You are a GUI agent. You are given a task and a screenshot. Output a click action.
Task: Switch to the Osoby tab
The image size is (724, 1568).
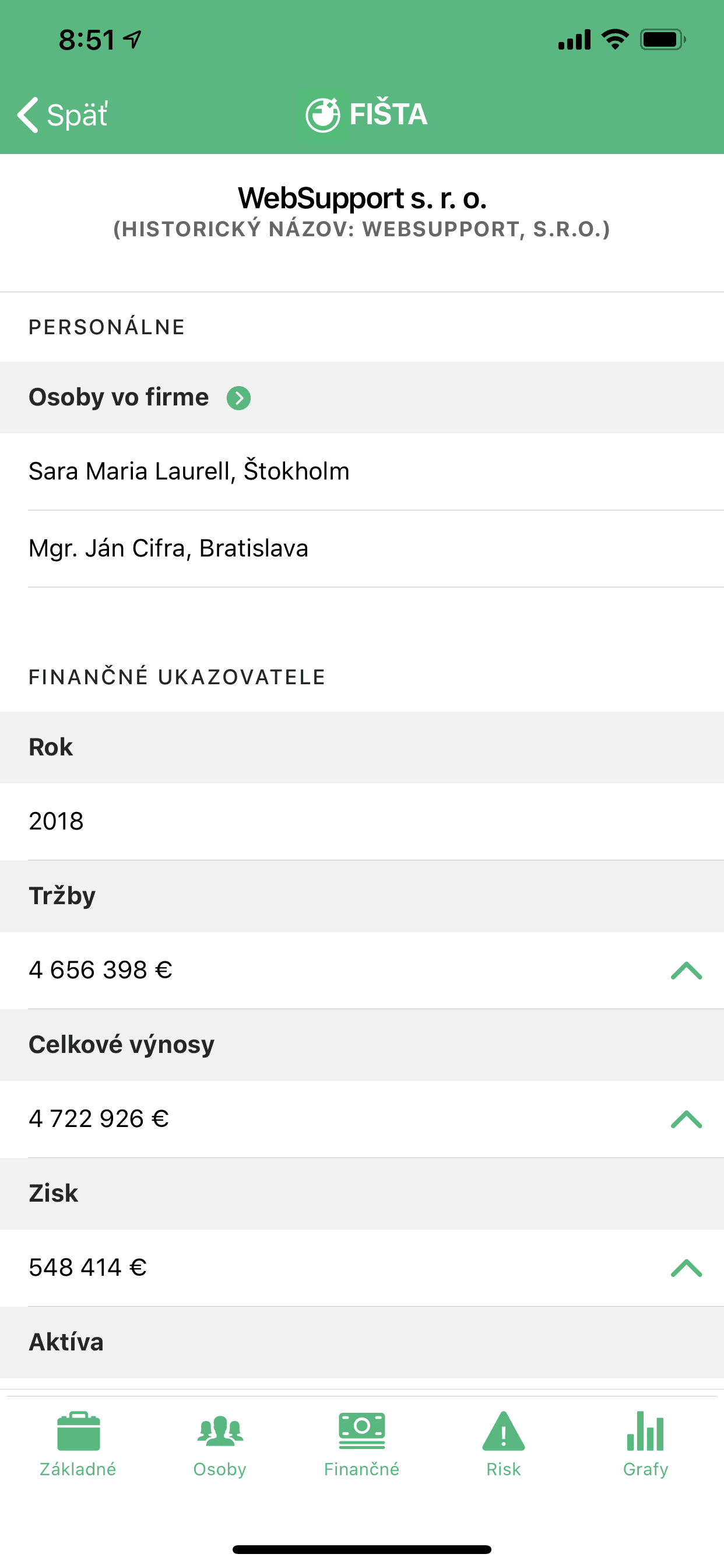220,1444
